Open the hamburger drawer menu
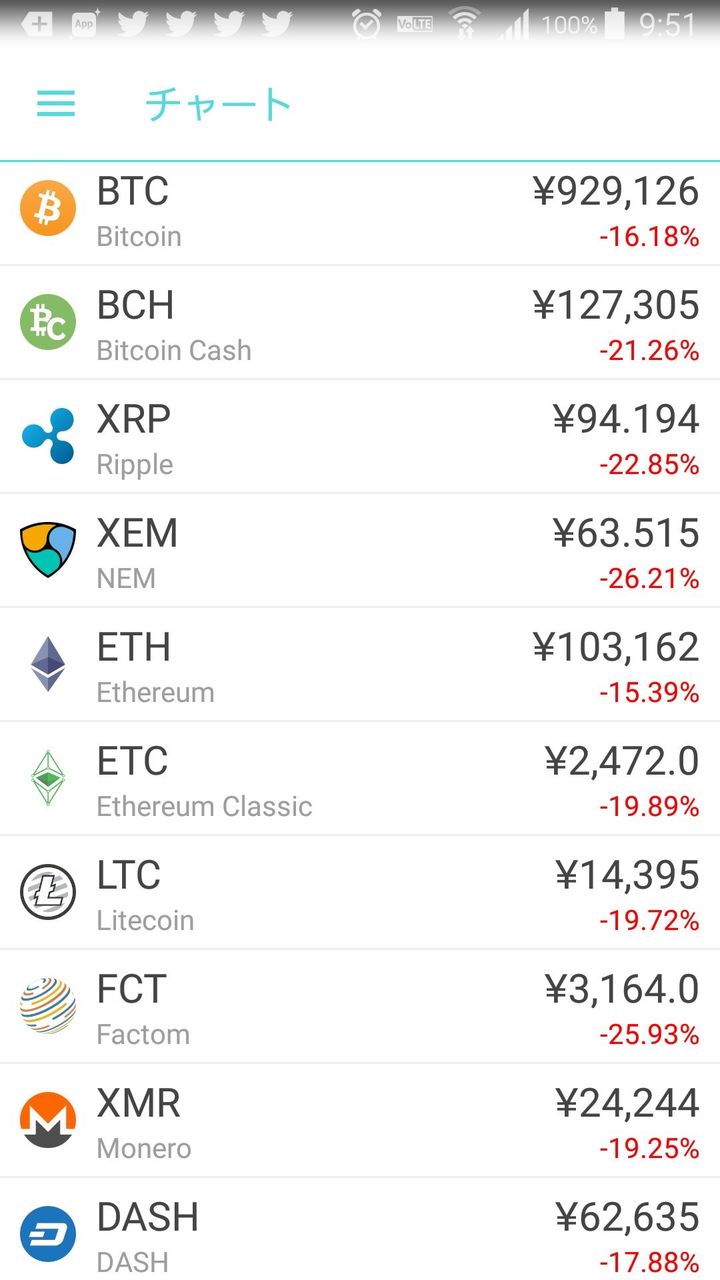Screen dimensions: 720x1280 click(56, 104)
